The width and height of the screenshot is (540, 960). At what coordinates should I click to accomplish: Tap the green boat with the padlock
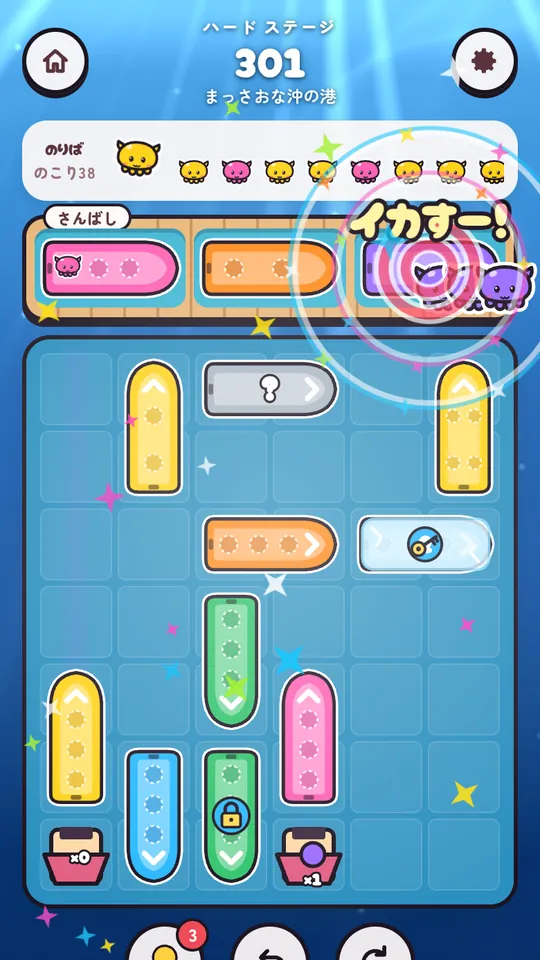tap(231, 816)
